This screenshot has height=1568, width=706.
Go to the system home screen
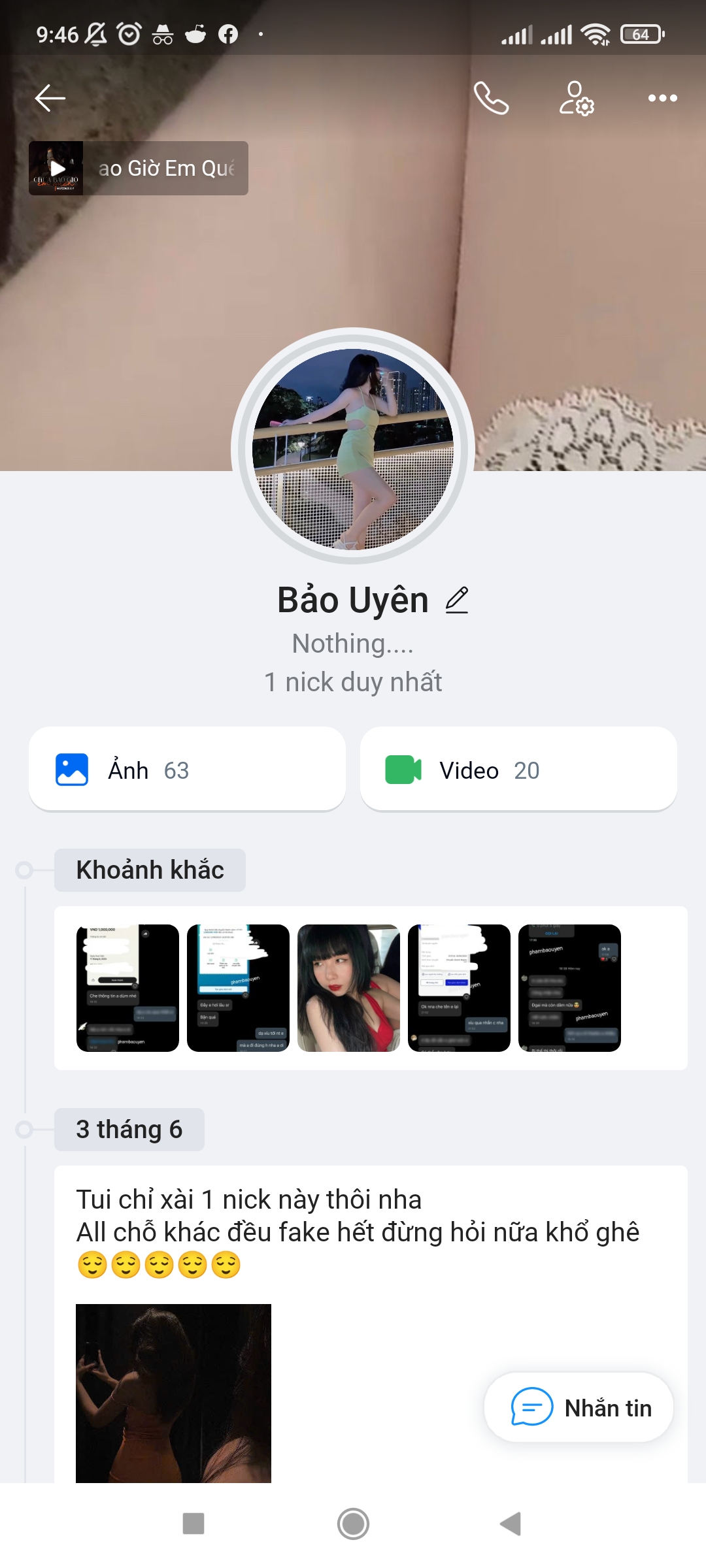pos(353,1524)
